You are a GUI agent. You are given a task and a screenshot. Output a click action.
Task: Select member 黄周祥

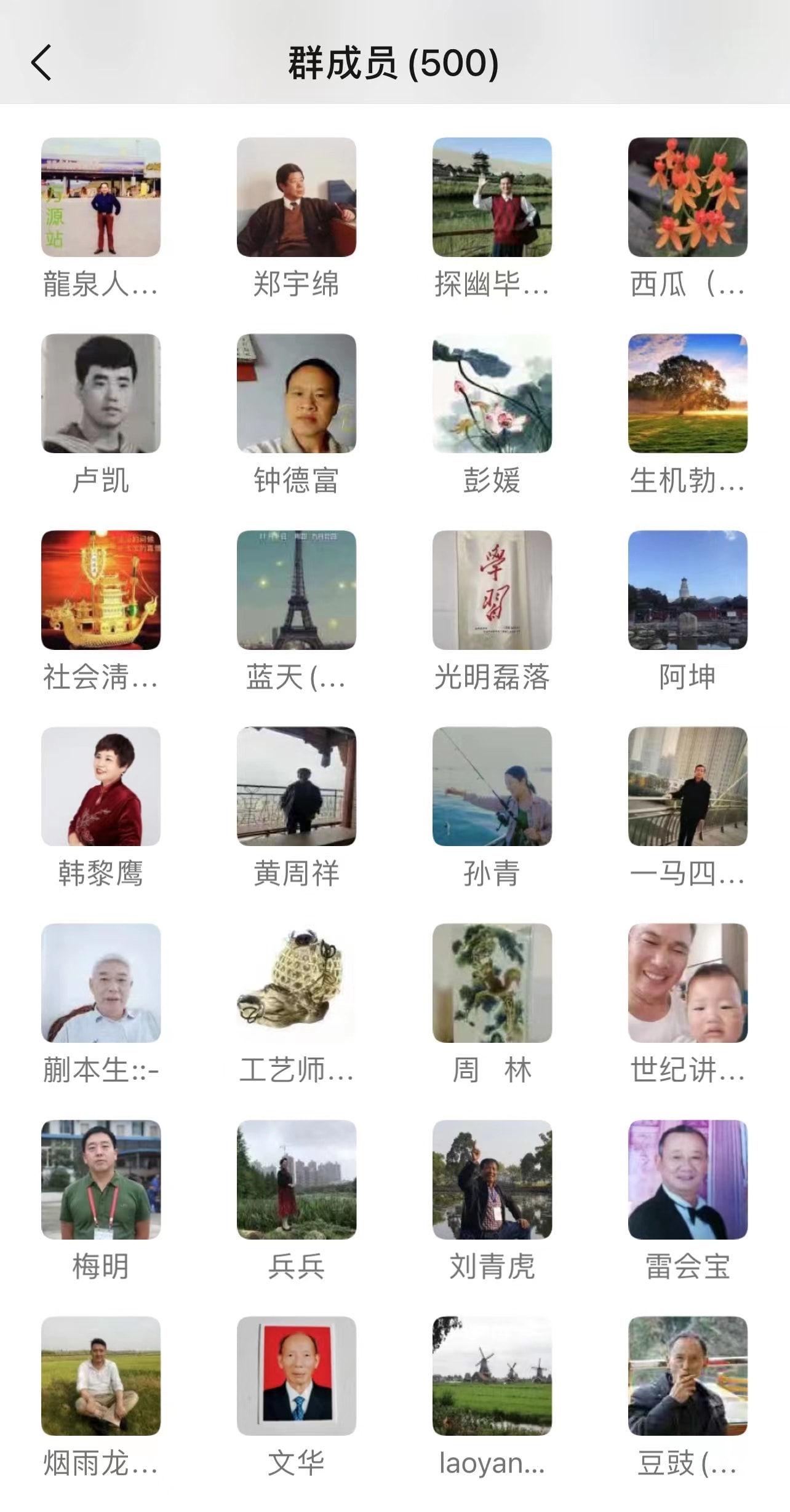(296, 786)
